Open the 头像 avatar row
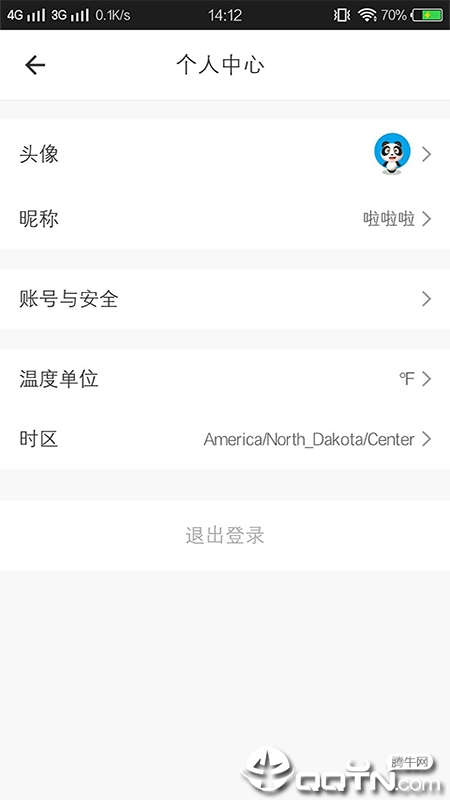450x800 pixels. (x=225, y=154)
